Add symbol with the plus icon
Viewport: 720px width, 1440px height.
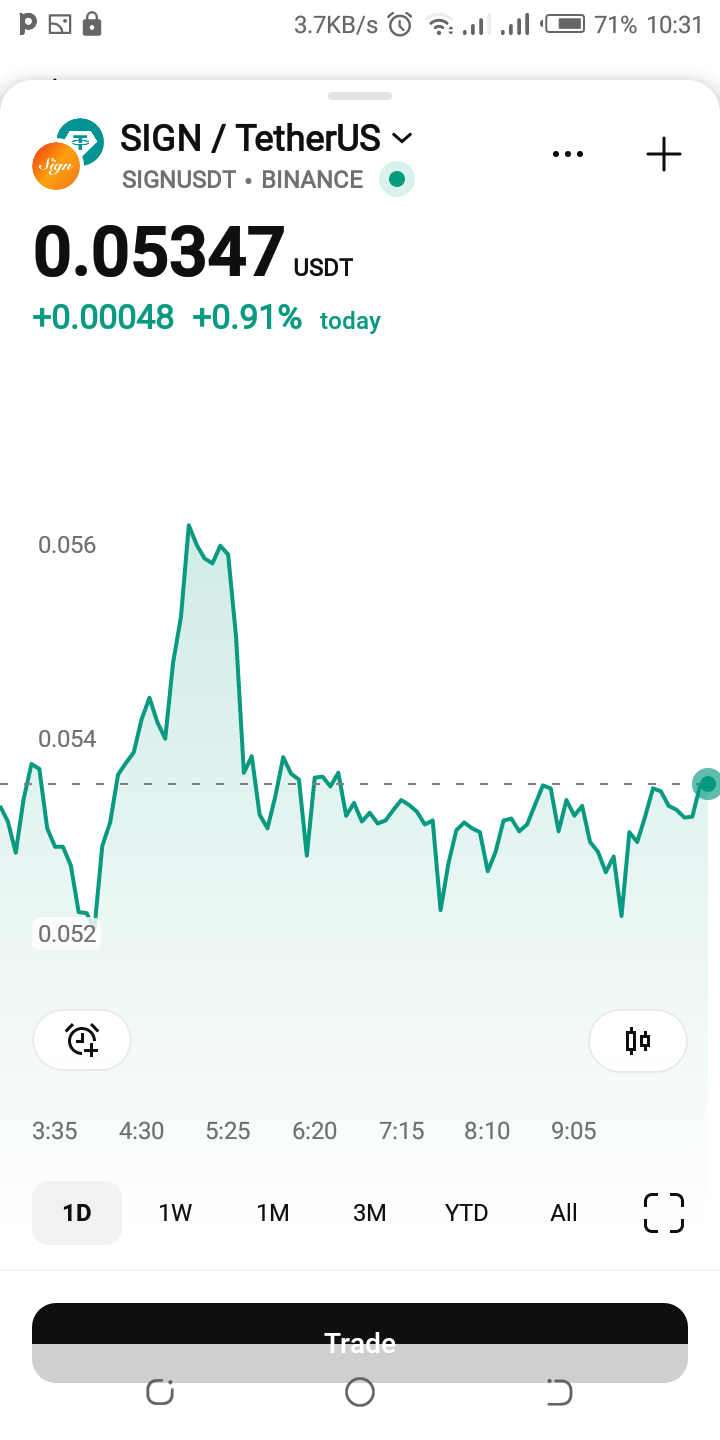click(663, 154)
